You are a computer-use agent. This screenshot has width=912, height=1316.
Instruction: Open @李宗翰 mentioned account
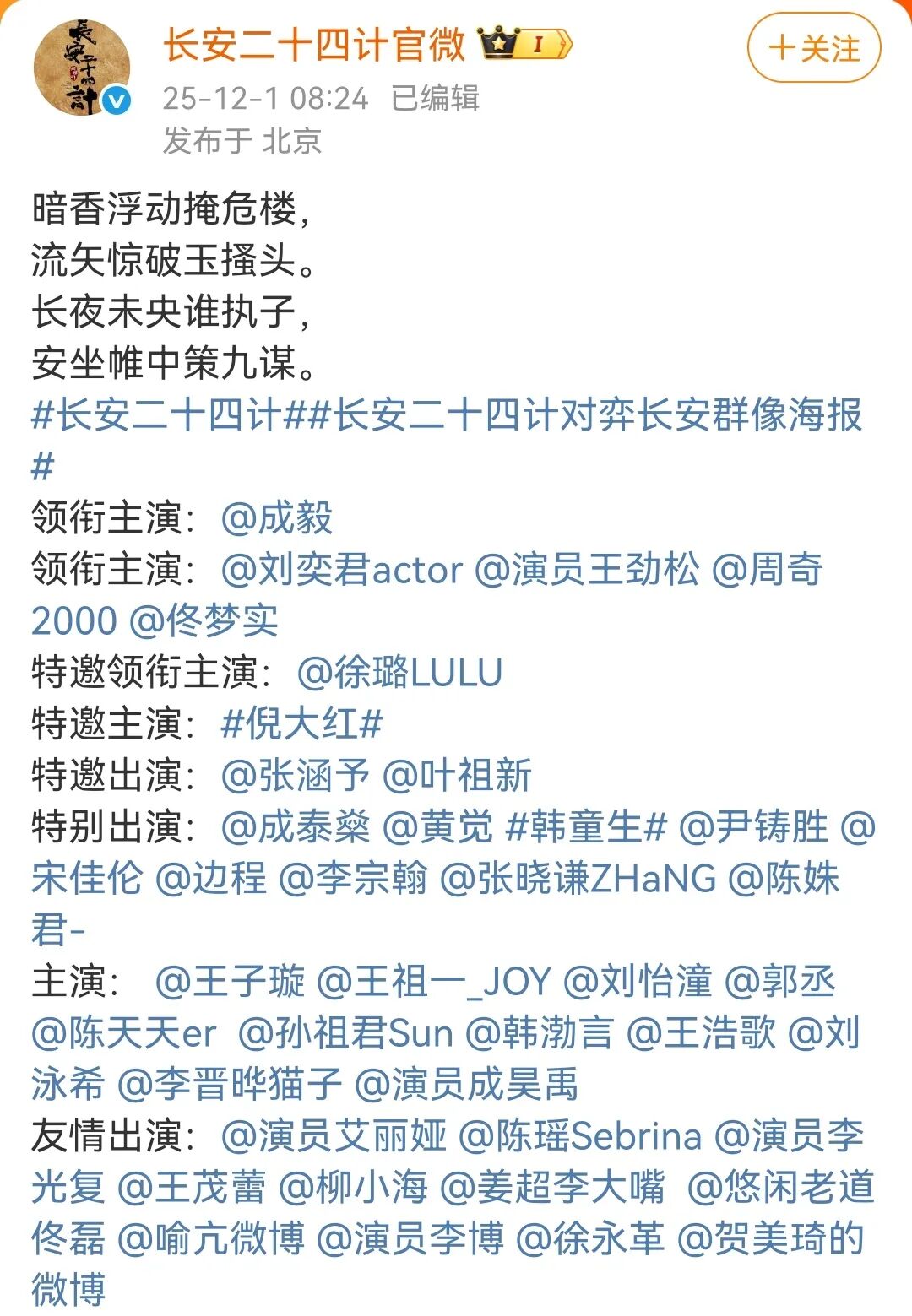(353, 879)
